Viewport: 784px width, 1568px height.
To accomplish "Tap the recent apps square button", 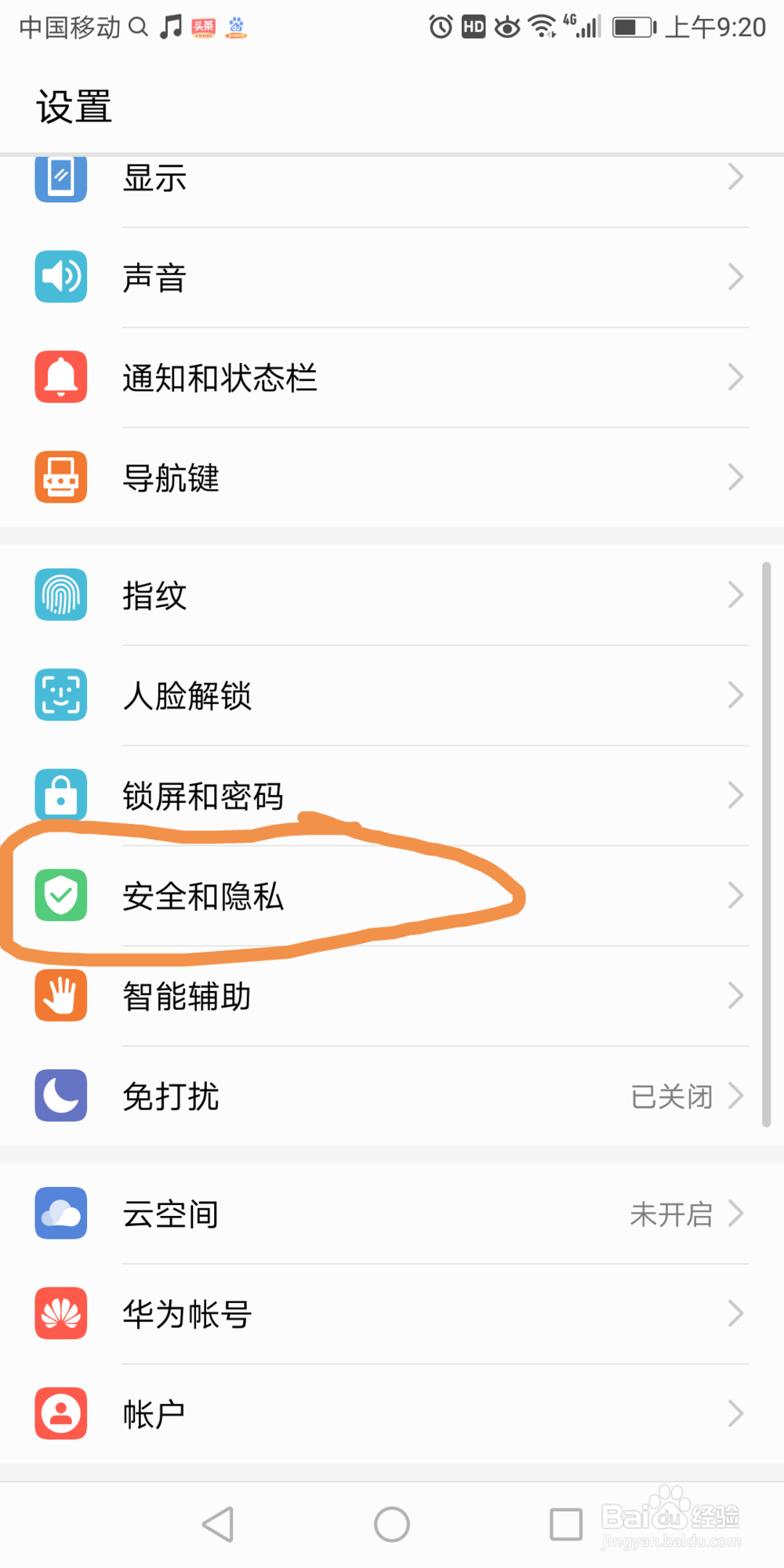I will 566,1523.
